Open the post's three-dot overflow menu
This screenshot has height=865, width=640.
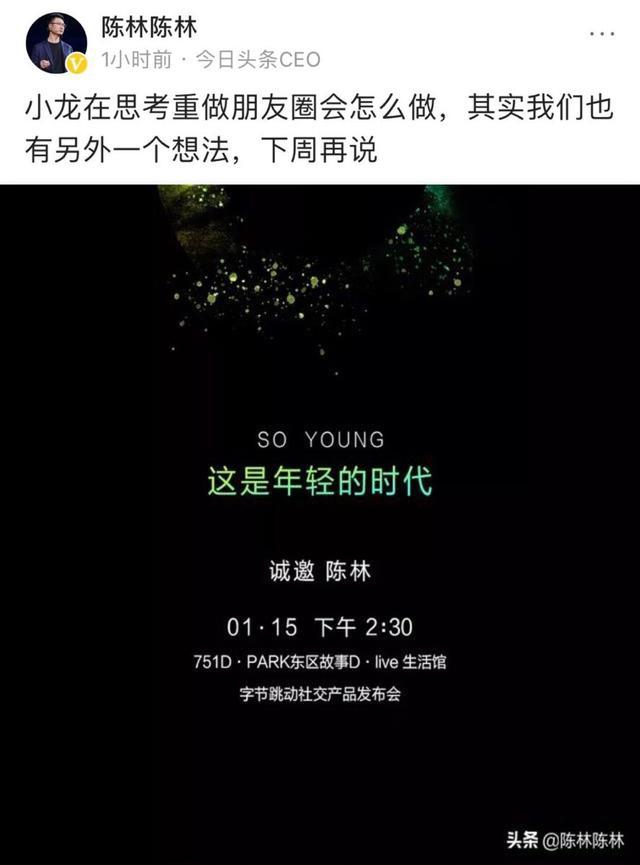coord(601,34)
